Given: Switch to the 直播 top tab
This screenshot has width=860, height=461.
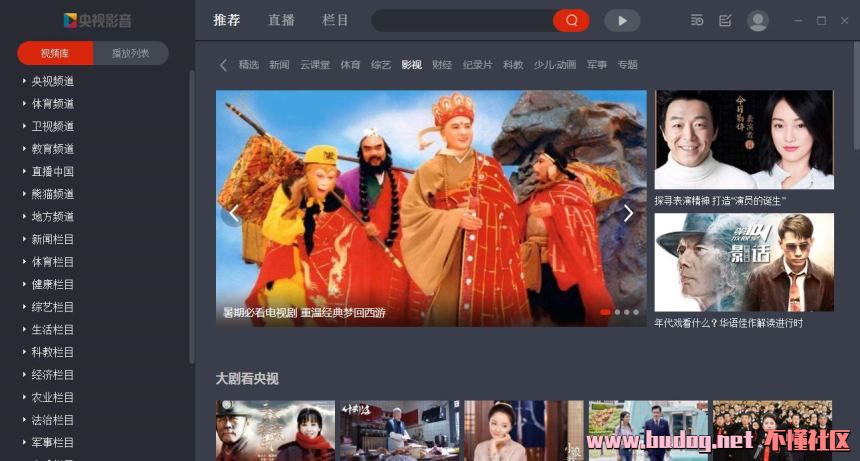Looking at the screenshot, I should coord(281,20).
